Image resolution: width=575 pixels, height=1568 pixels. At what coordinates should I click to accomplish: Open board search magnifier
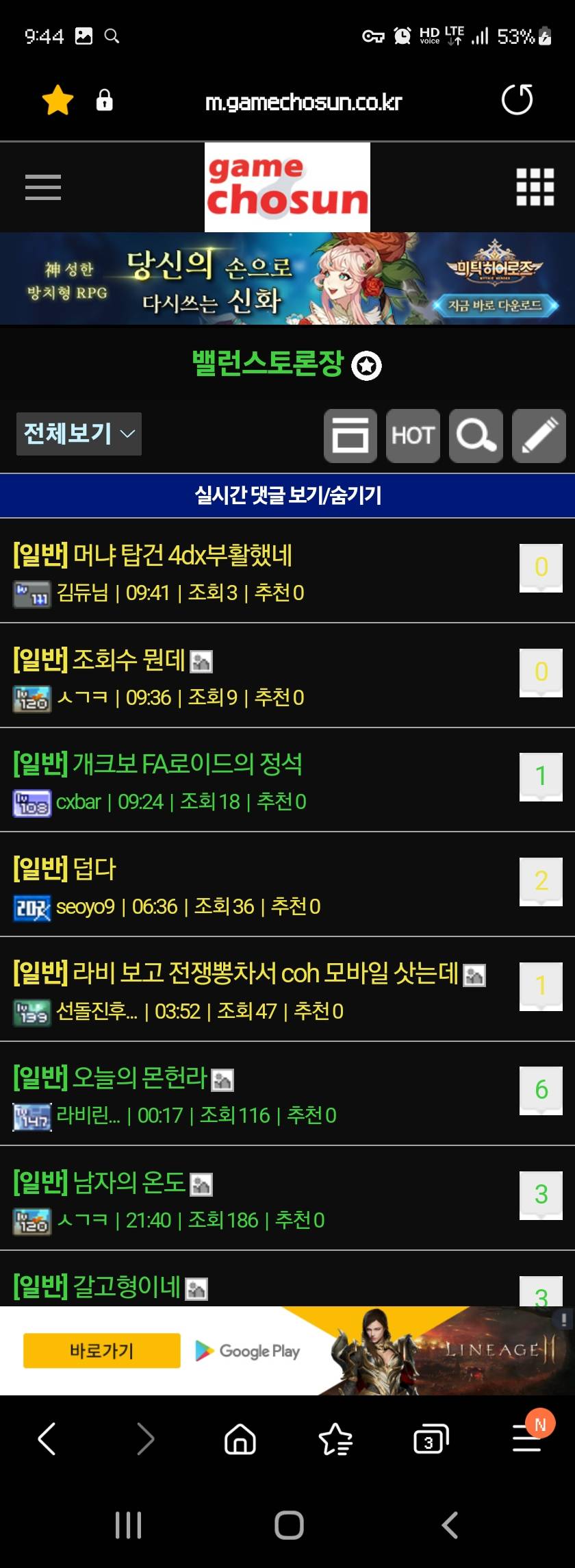coord(476,436)
